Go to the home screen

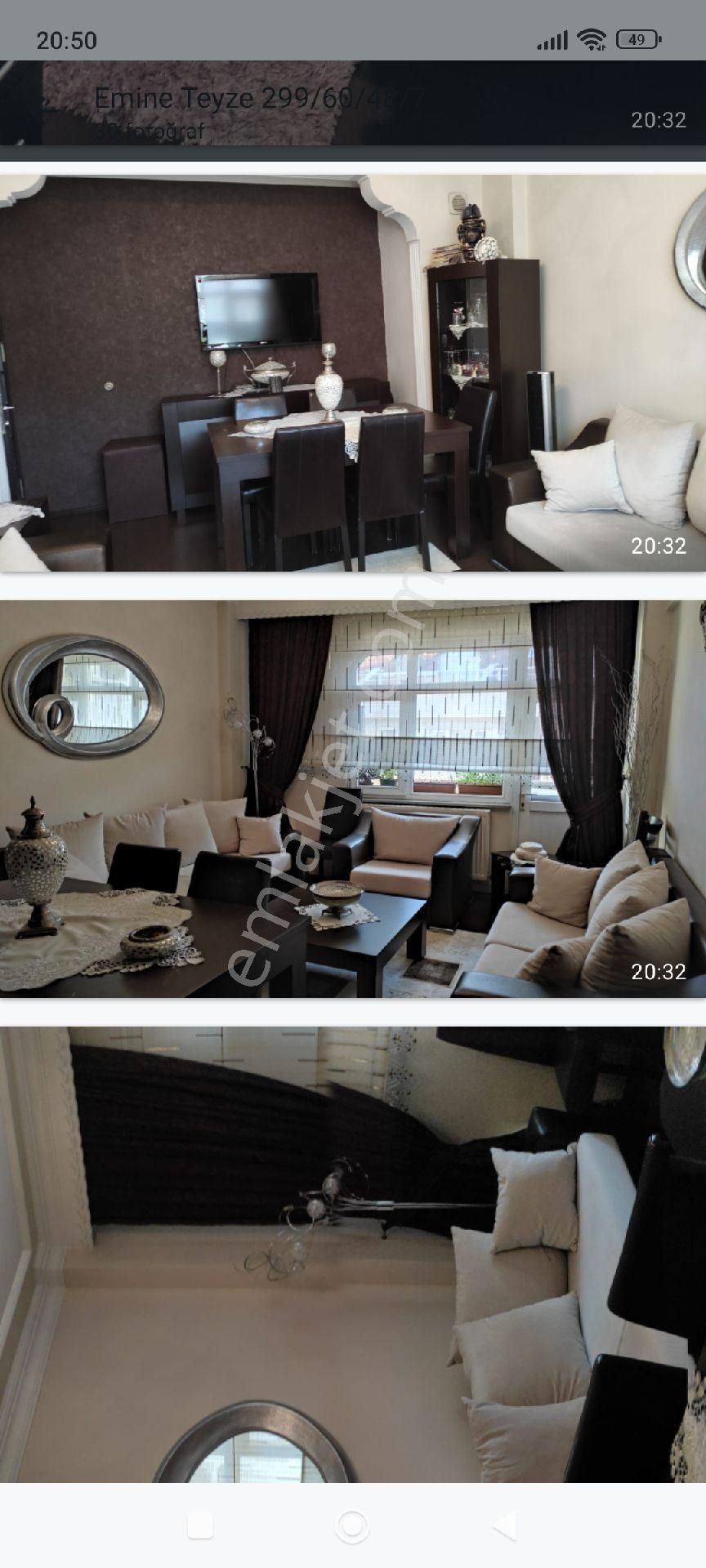point(352,1524)
